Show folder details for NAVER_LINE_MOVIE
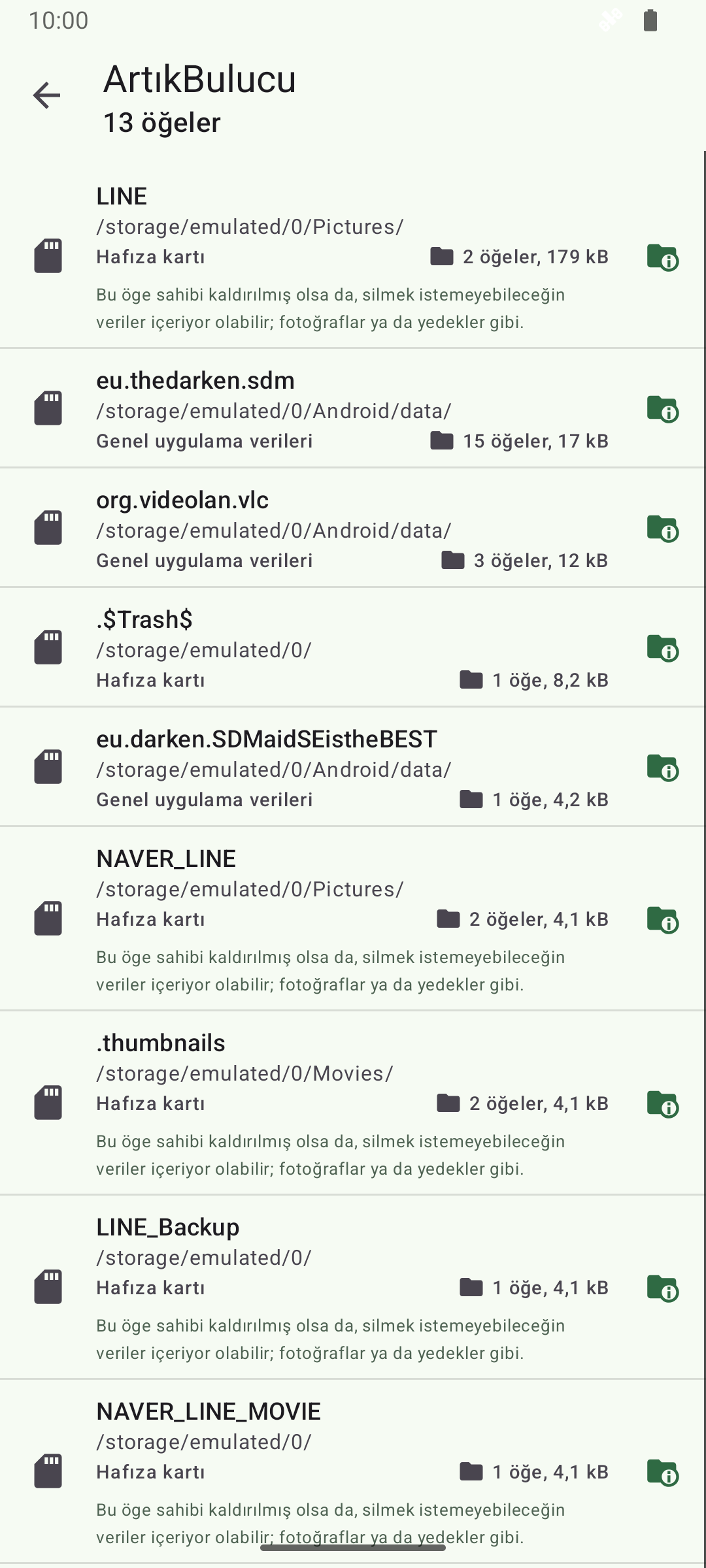The image size is (706, 1568). point(663,1473)
